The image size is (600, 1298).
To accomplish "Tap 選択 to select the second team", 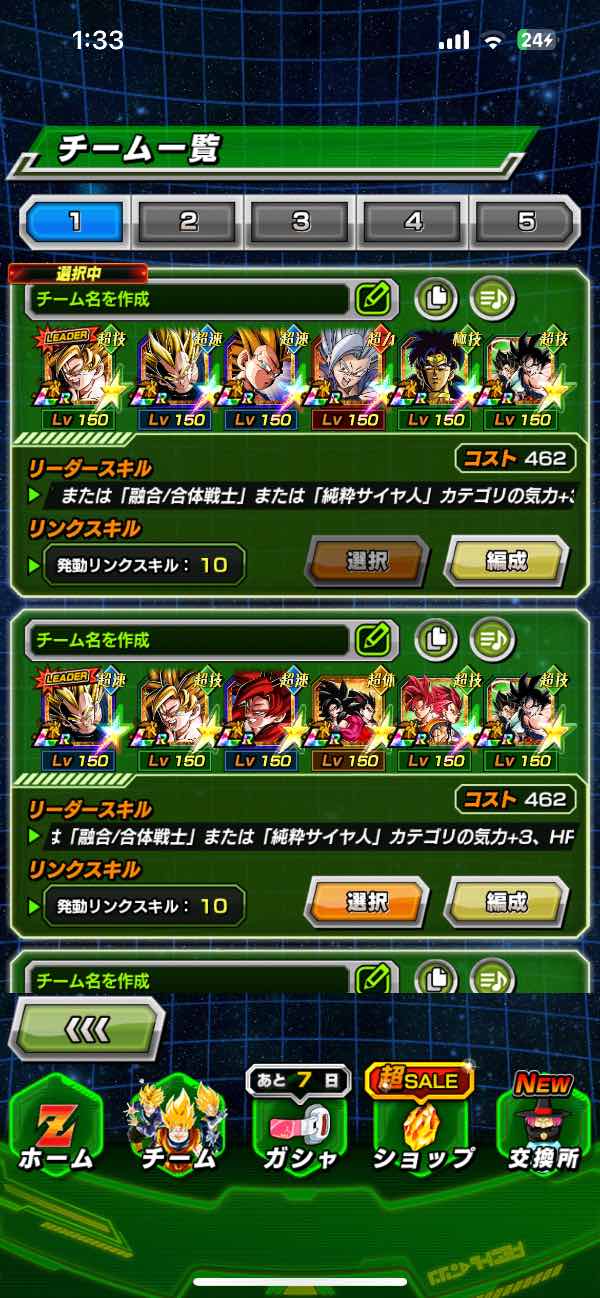I will 366,903.
